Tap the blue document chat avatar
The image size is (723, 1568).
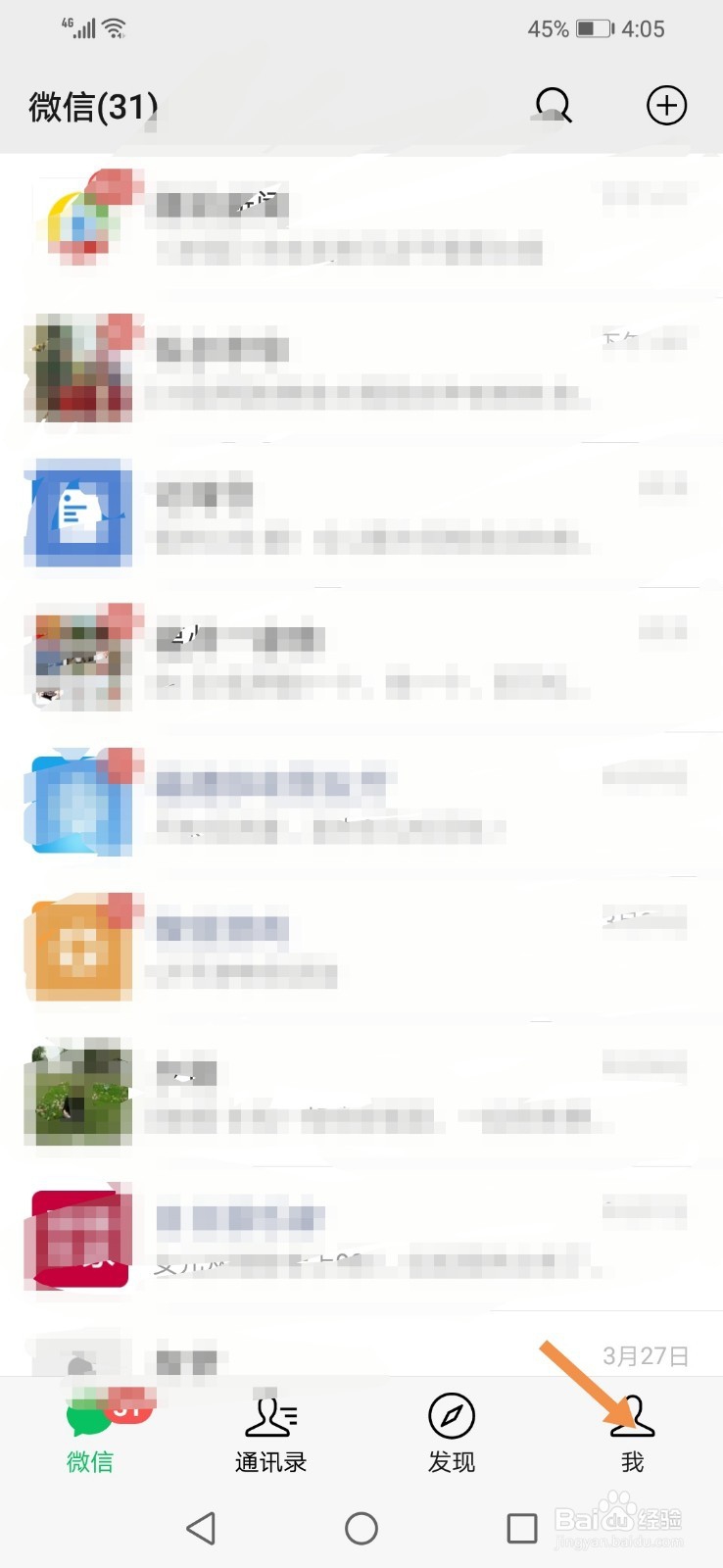coord(79,514)
